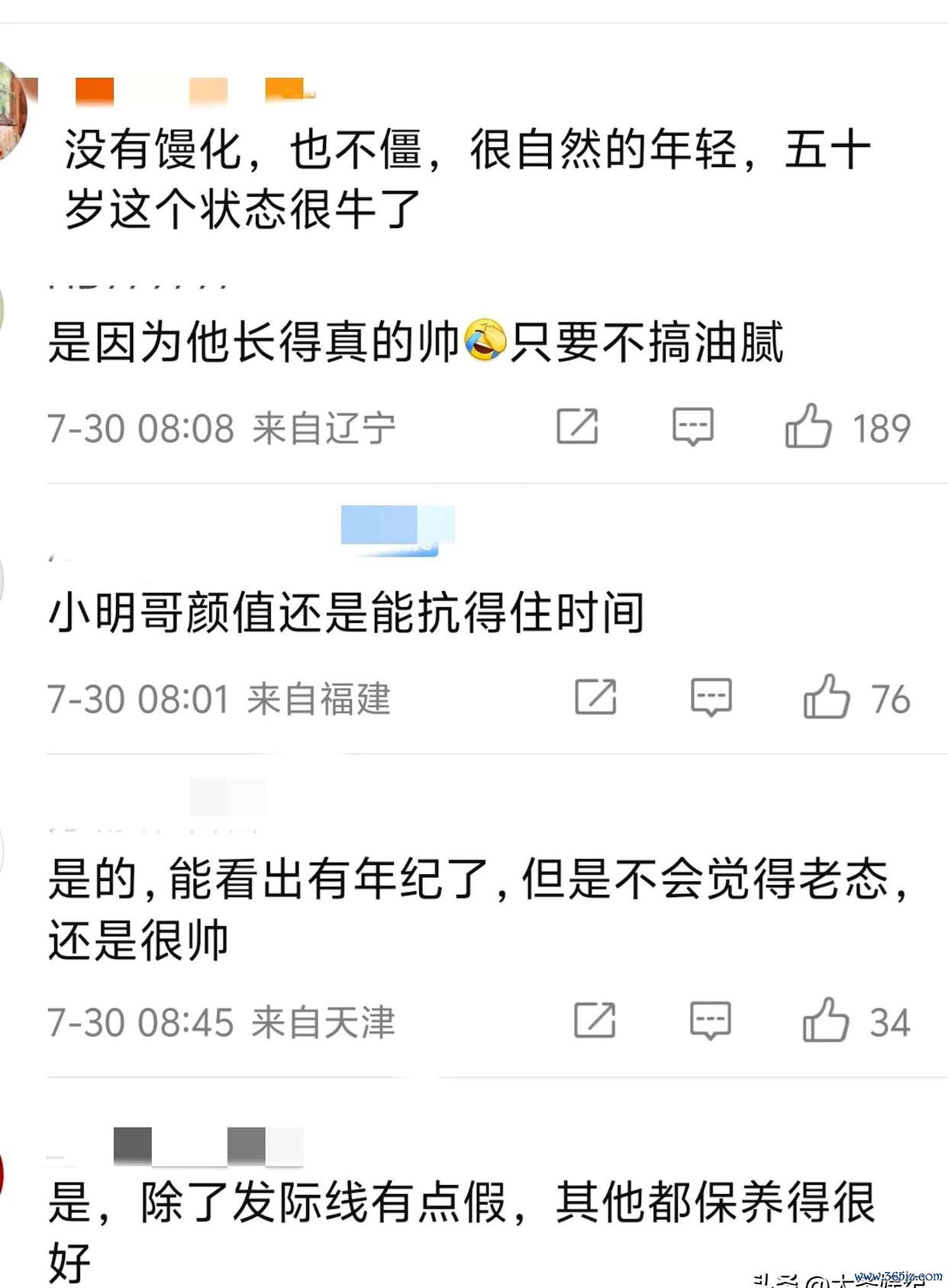This screenshot has height=1288, width=948.
Task: Like the comment from 天津 with 34 likes
Action: (x=825, y=1021)
